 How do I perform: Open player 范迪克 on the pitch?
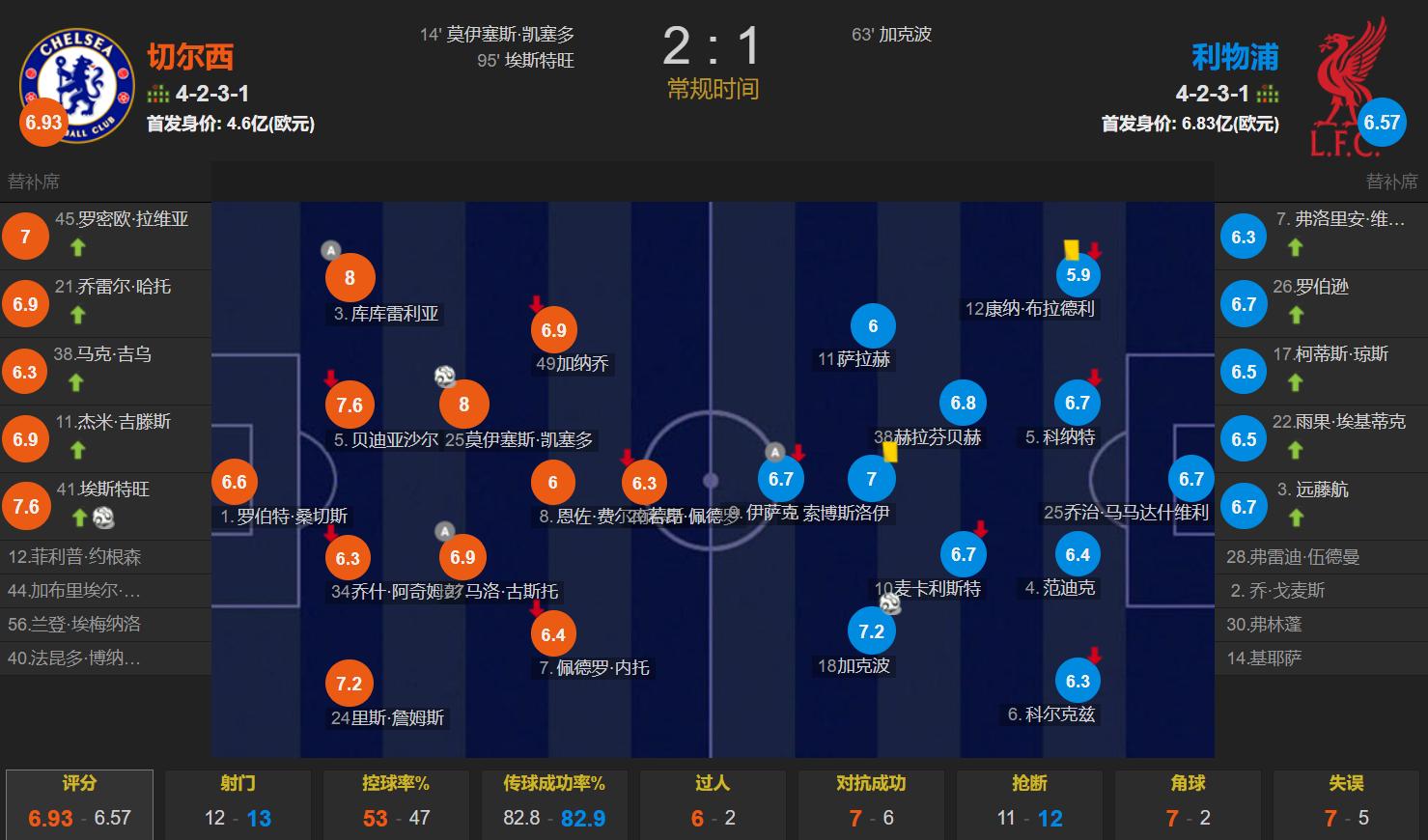[x=1078, y=555]
